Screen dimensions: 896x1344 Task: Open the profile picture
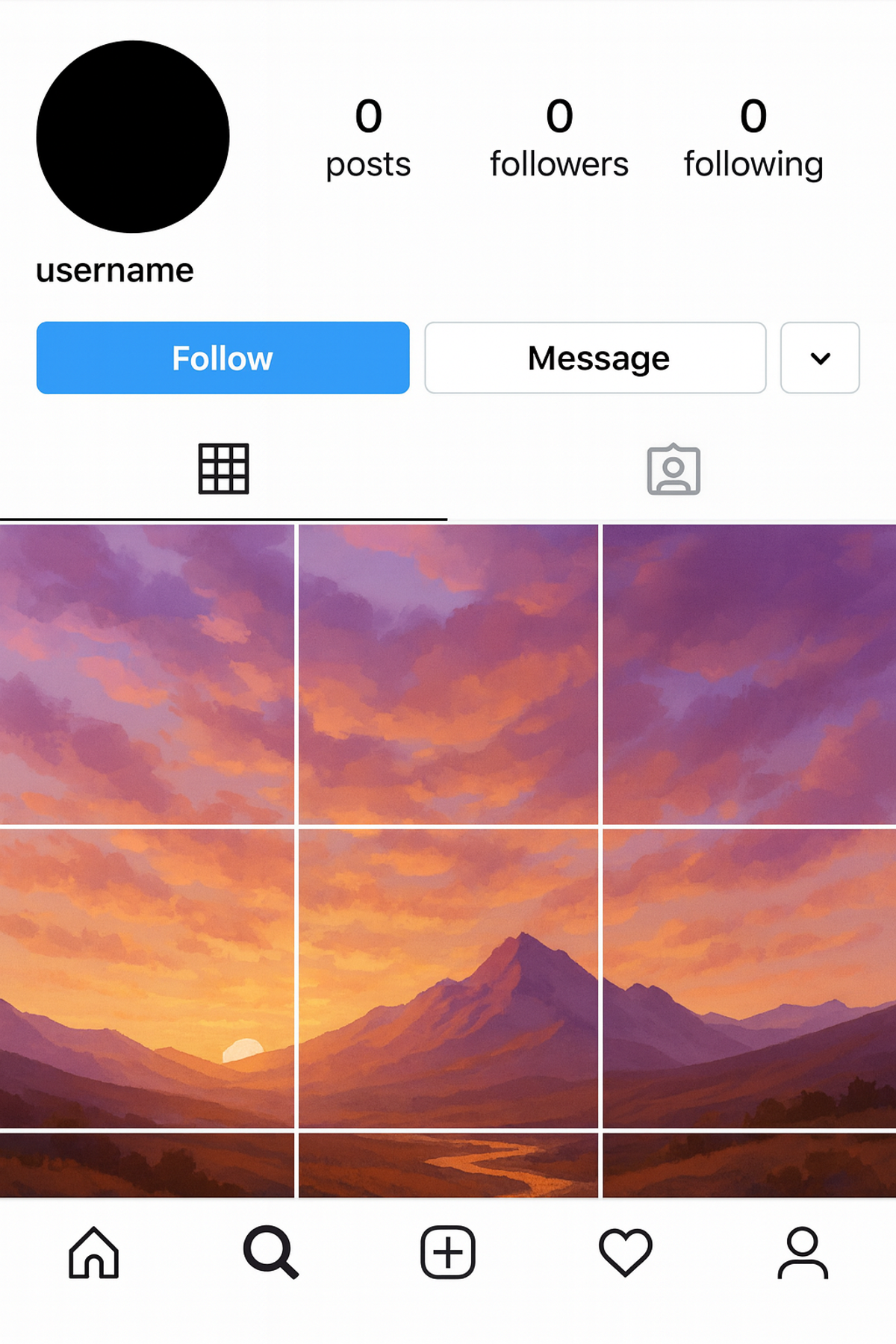coord(133,137)
